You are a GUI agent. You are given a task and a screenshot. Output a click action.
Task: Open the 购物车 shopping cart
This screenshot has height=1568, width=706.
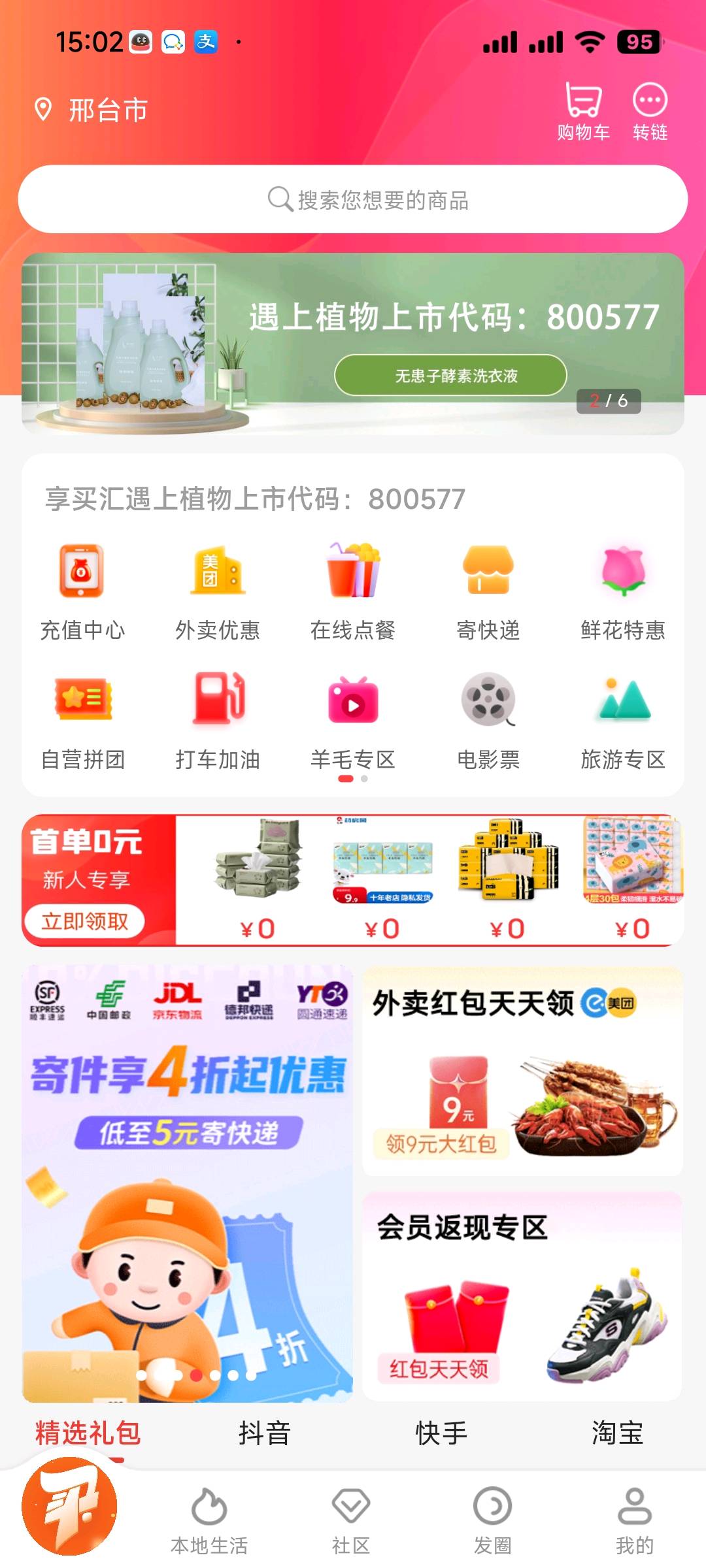point(583,111)
